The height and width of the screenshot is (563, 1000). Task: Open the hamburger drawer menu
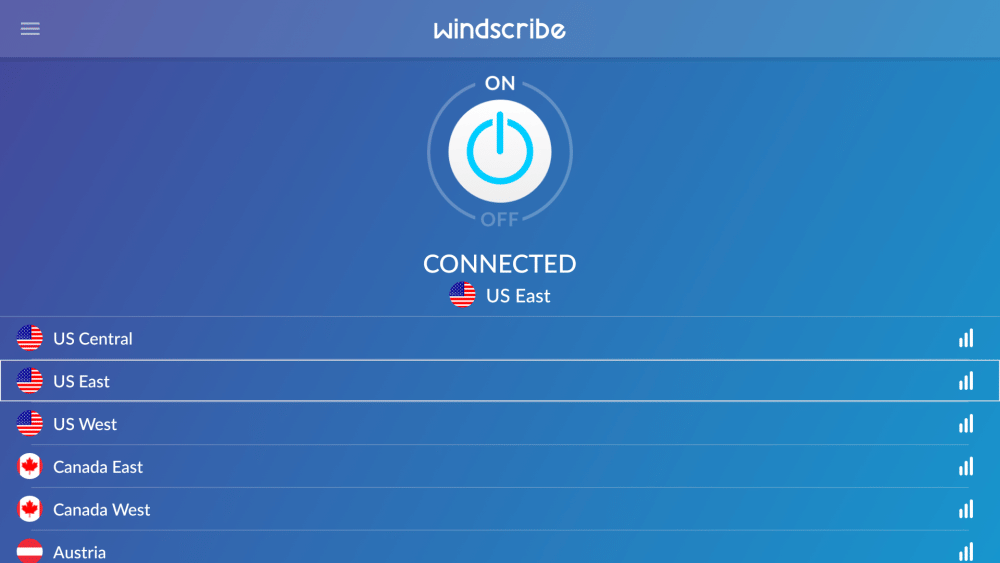click(30, 29)
